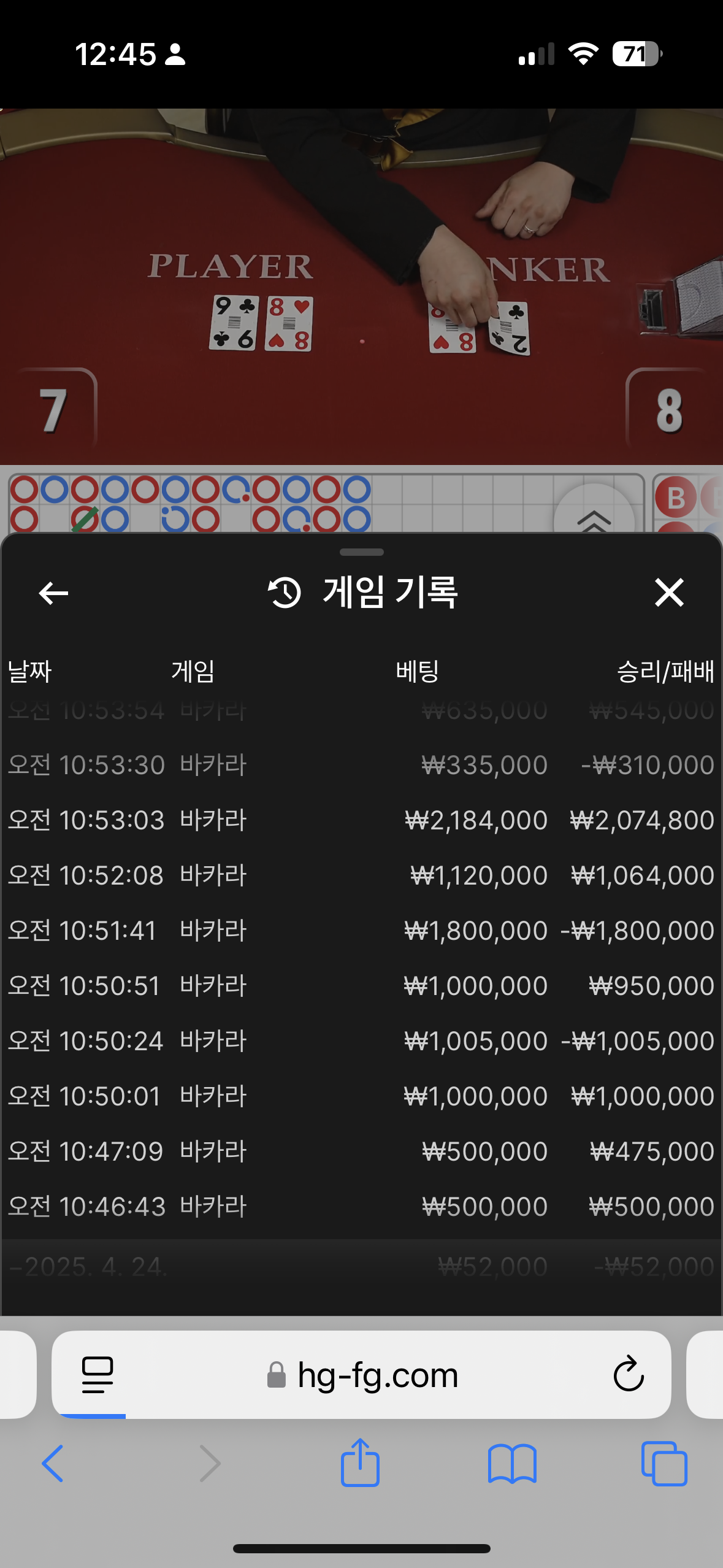Screen dimensions: 723x1568
Task: Open the 오전 10:50:01 바카라 record
Action: 361,1096
